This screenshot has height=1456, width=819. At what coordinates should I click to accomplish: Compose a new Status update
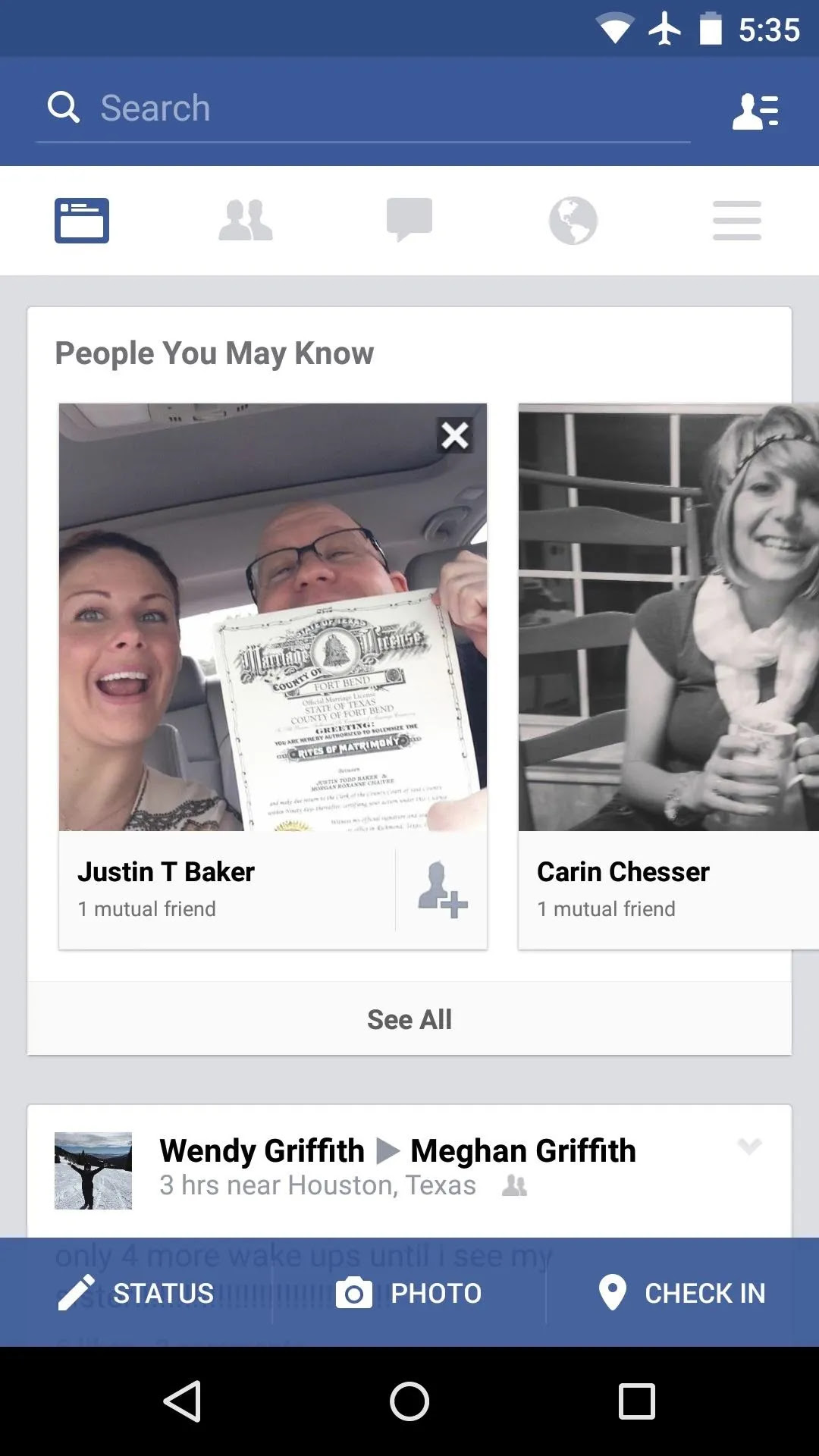[x=136, y=1293]
